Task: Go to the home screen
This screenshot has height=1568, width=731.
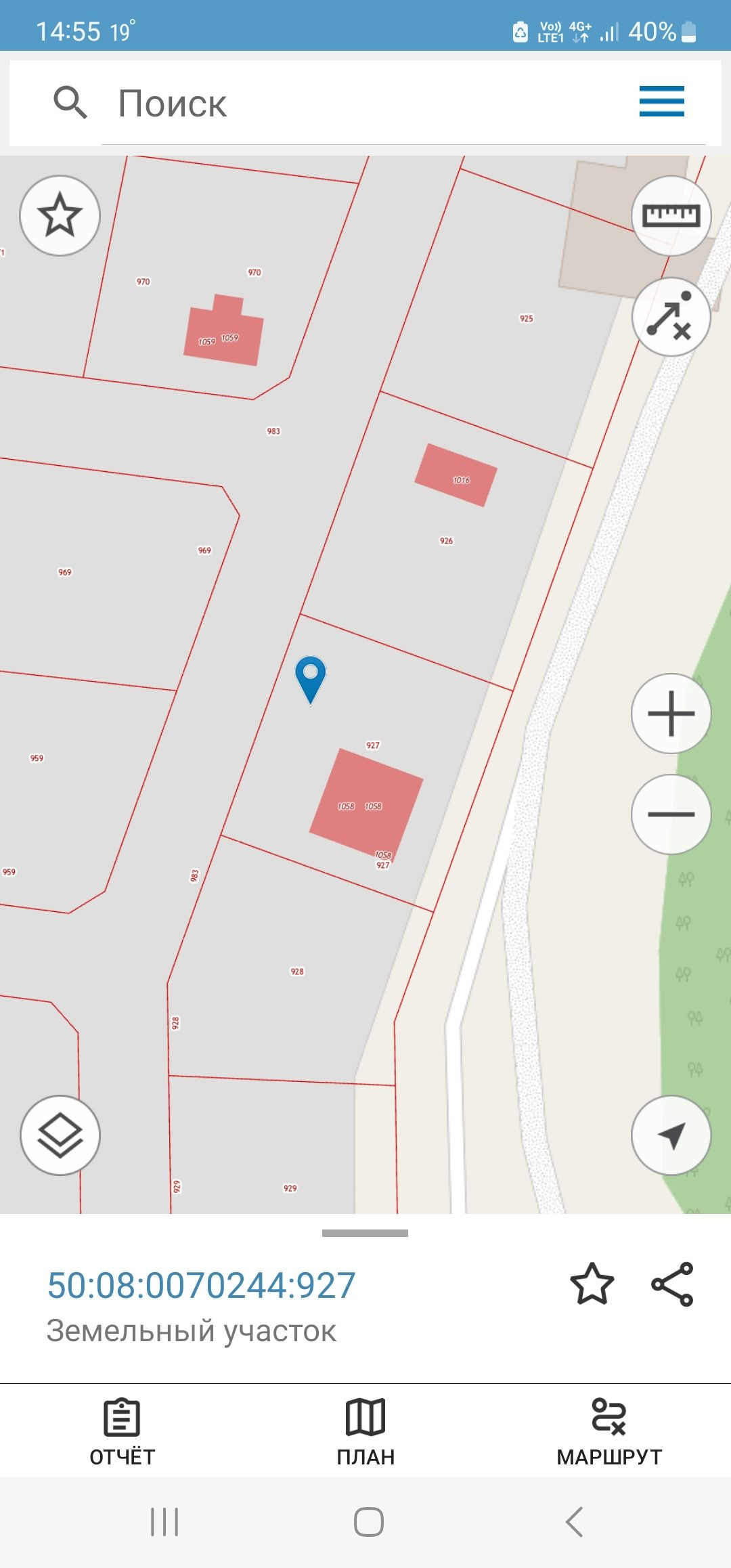Action: 369,1523
